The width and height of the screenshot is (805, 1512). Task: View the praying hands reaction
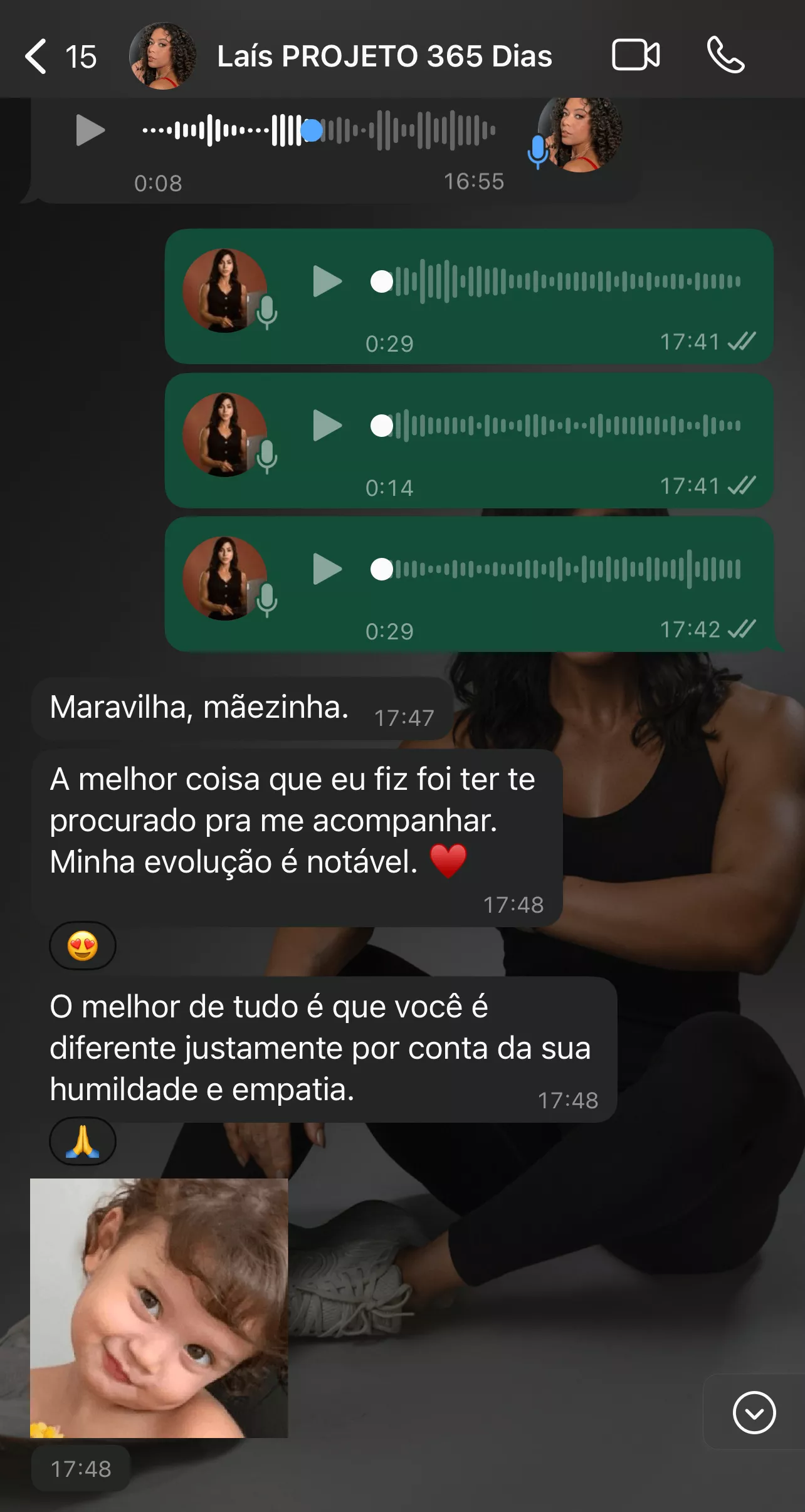(x=83, y=1141)
